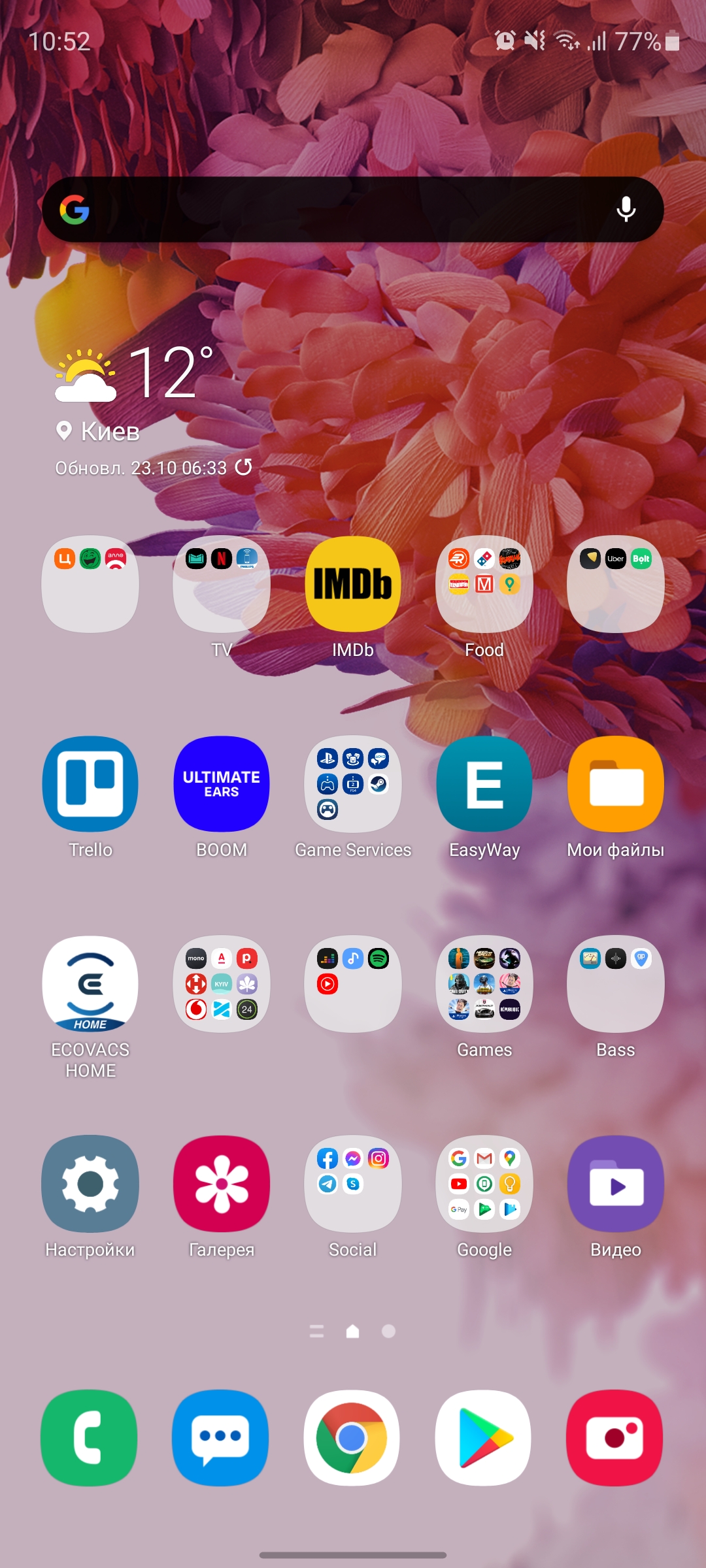Open Галерея gallery app
This screenshot has height=1568, width=706.
click(x=222, y=1184)
